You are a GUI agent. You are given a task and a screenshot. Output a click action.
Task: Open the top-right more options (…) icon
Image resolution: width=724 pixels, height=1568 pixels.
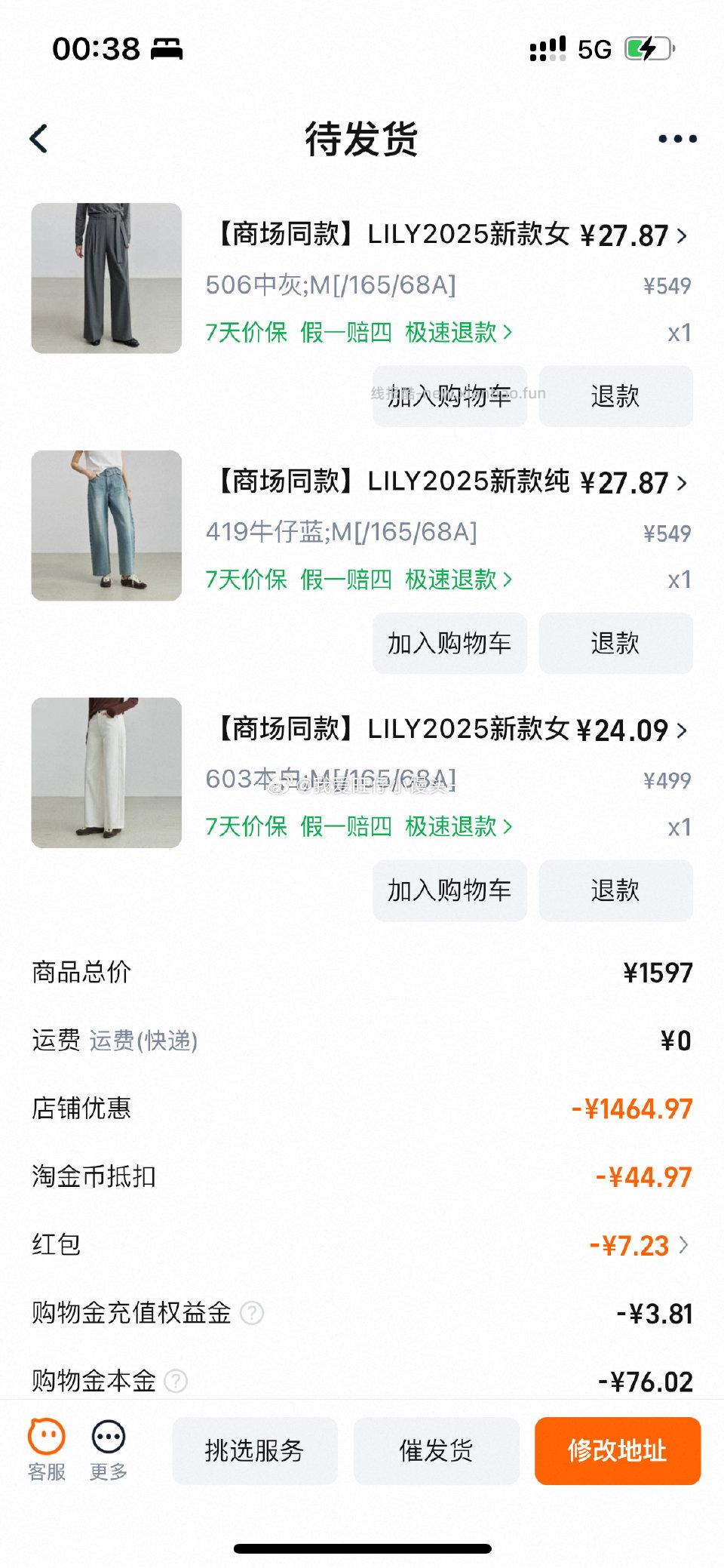[x=676, y=138]
